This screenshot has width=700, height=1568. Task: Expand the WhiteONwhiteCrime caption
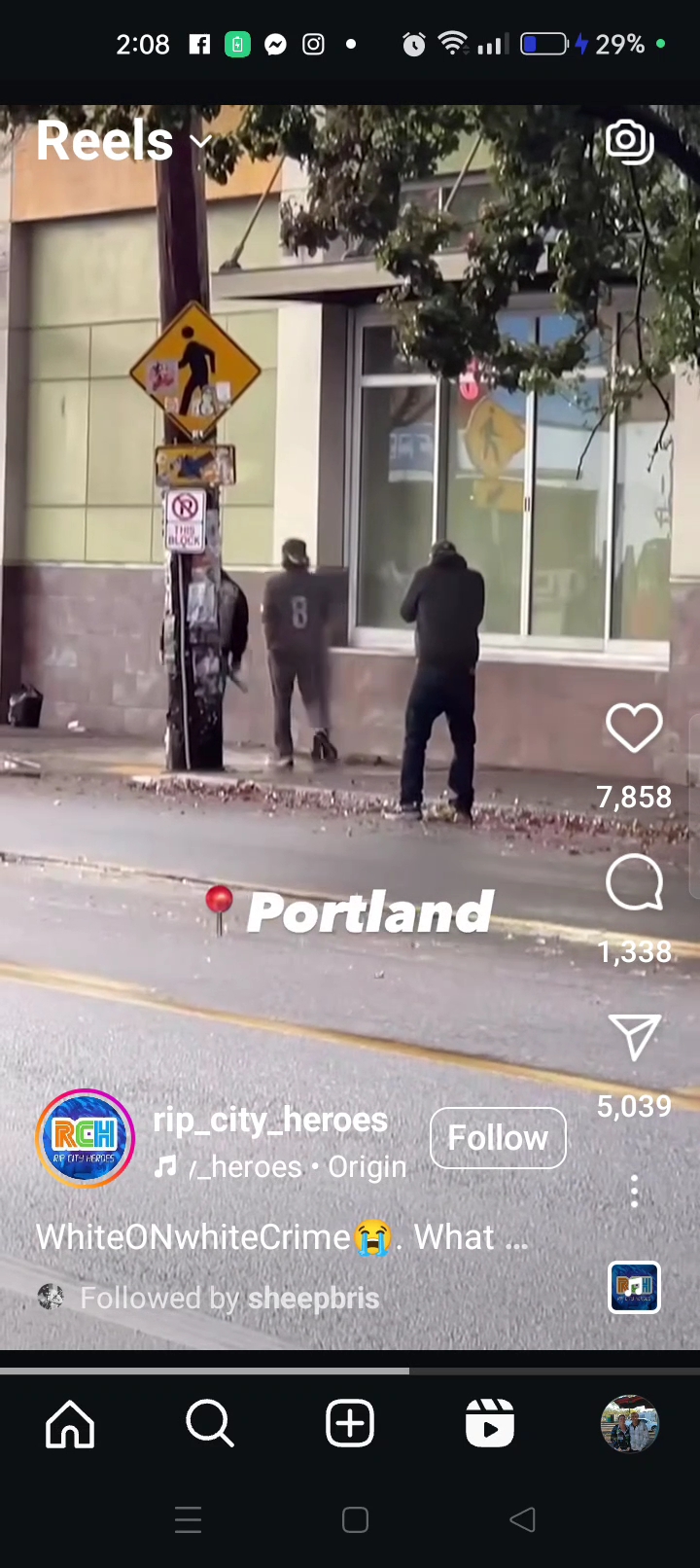(x=282, y=1237)
